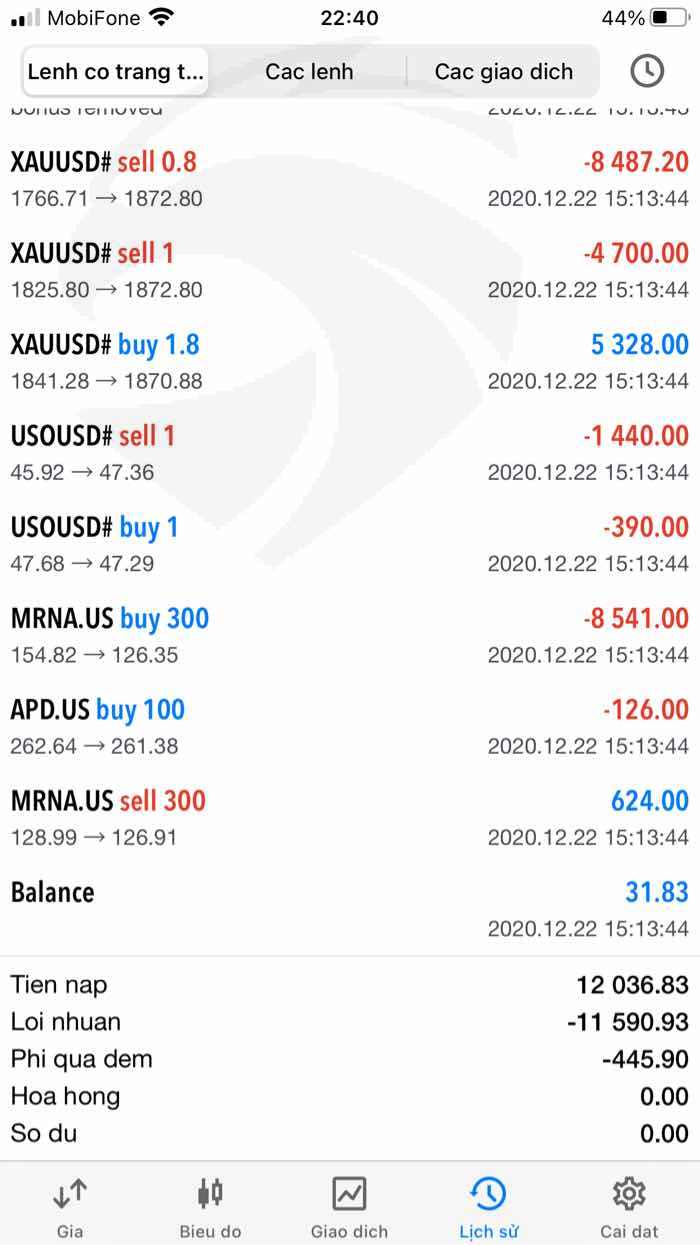
Task: Expand the XAUUSD# sell 1 order
Action: [x=350, y=270]
